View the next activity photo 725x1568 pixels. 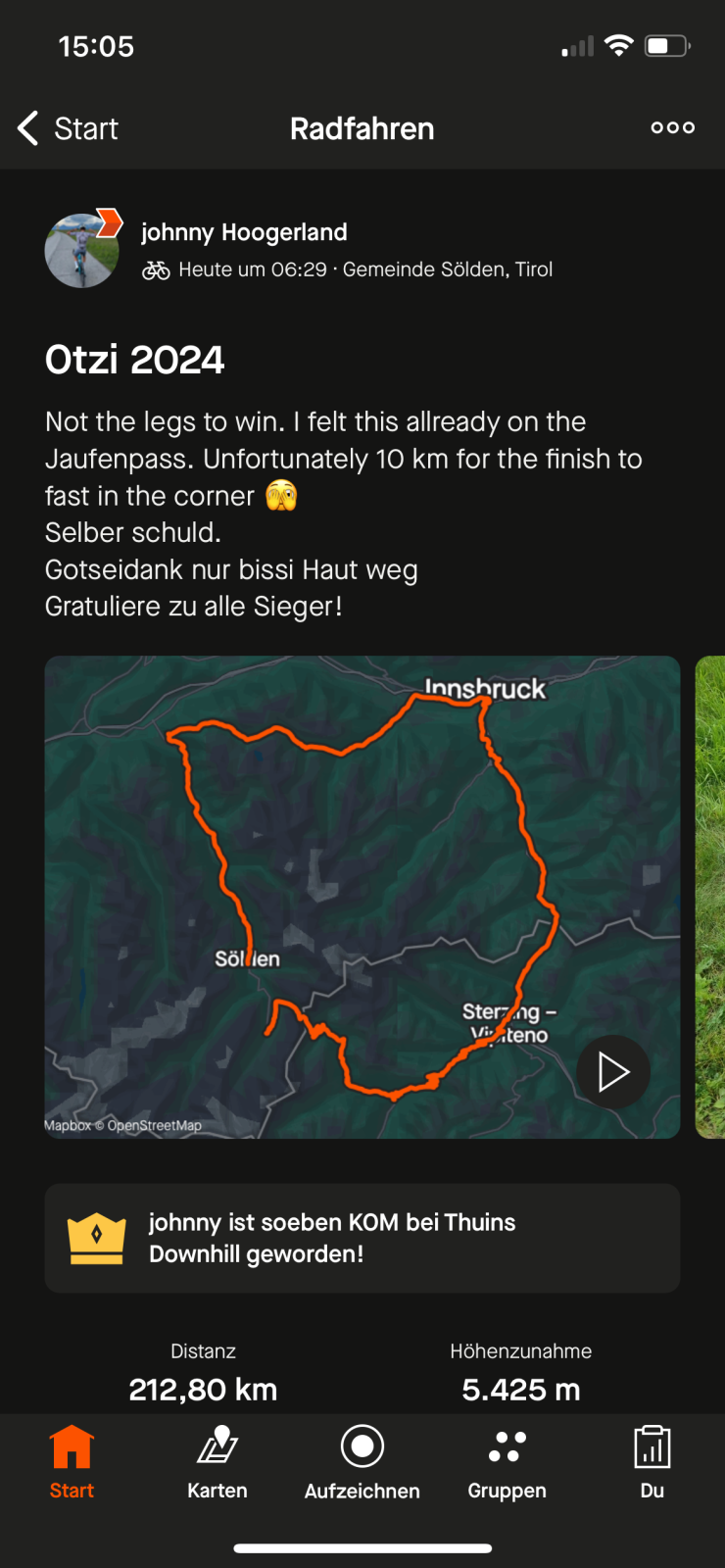point(710,897)
